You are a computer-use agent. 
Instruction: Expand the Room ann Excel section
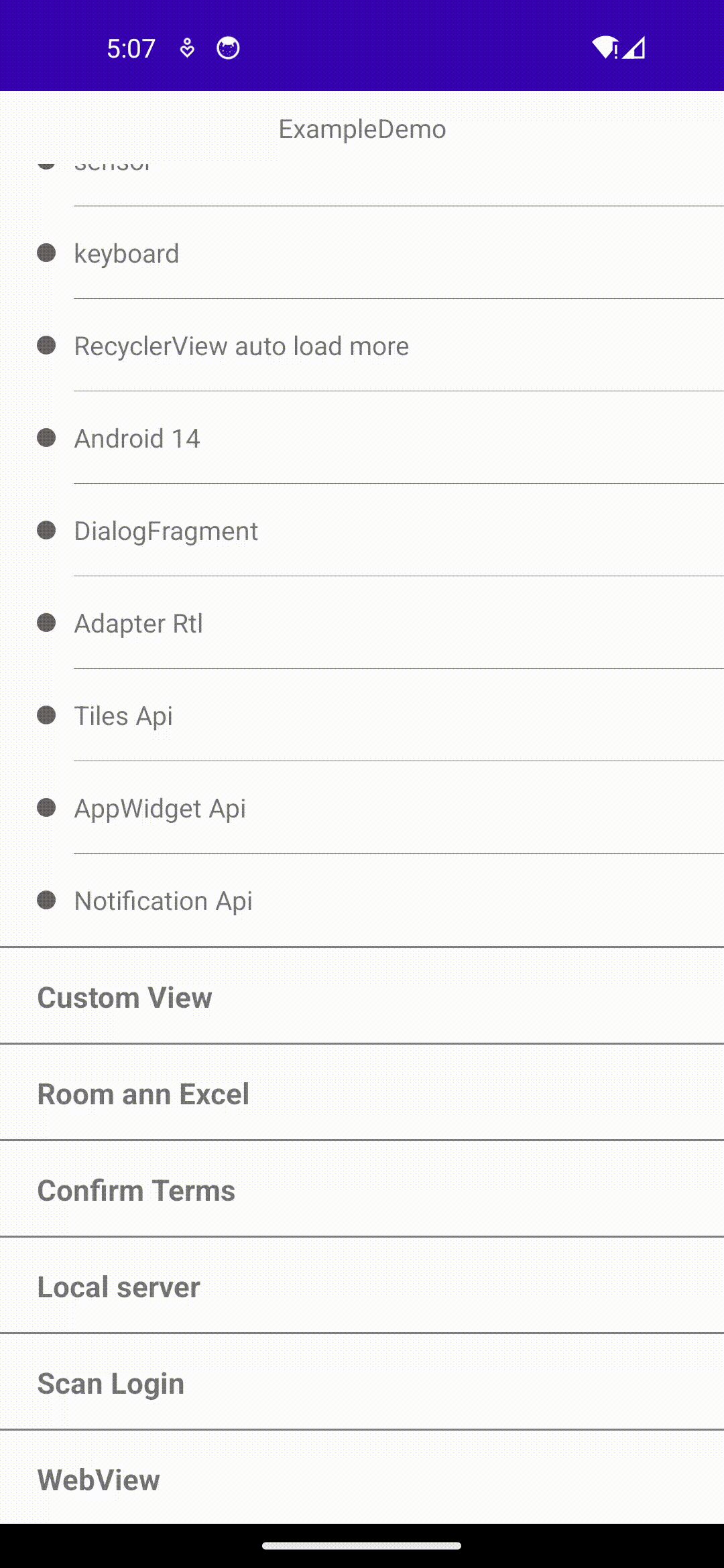(x=143, y=1094)
